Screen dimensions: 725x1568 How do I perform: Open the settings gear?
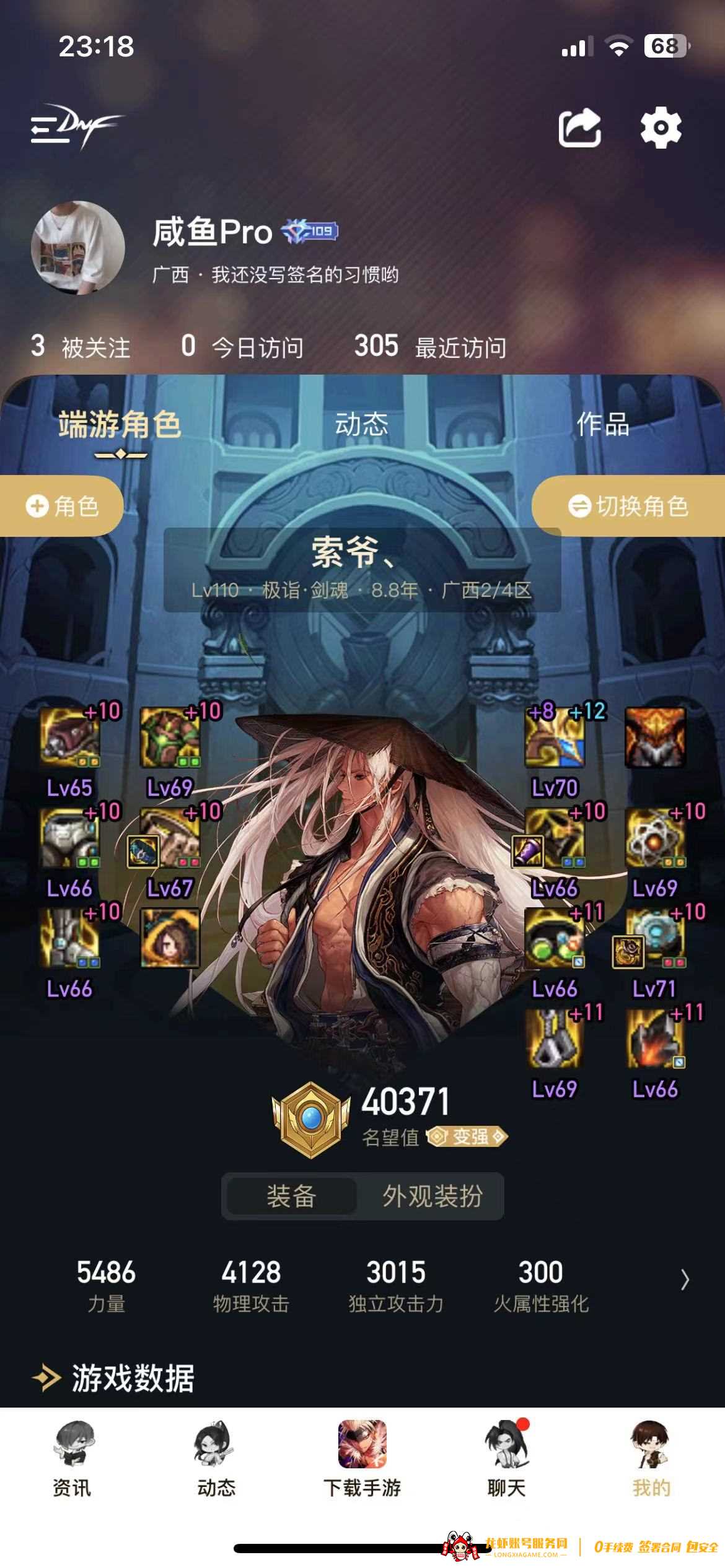click(x=661, y=128)
